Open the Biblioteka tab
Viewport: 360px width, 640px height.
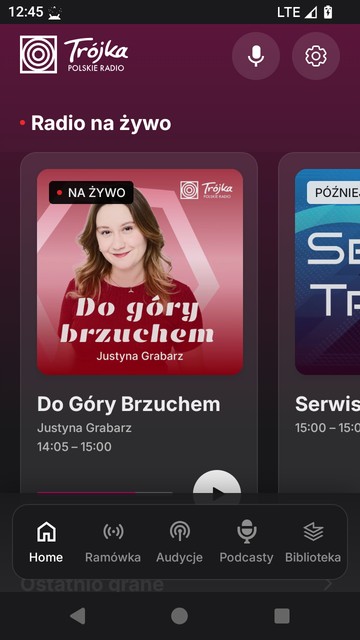[x=313, y=541]
